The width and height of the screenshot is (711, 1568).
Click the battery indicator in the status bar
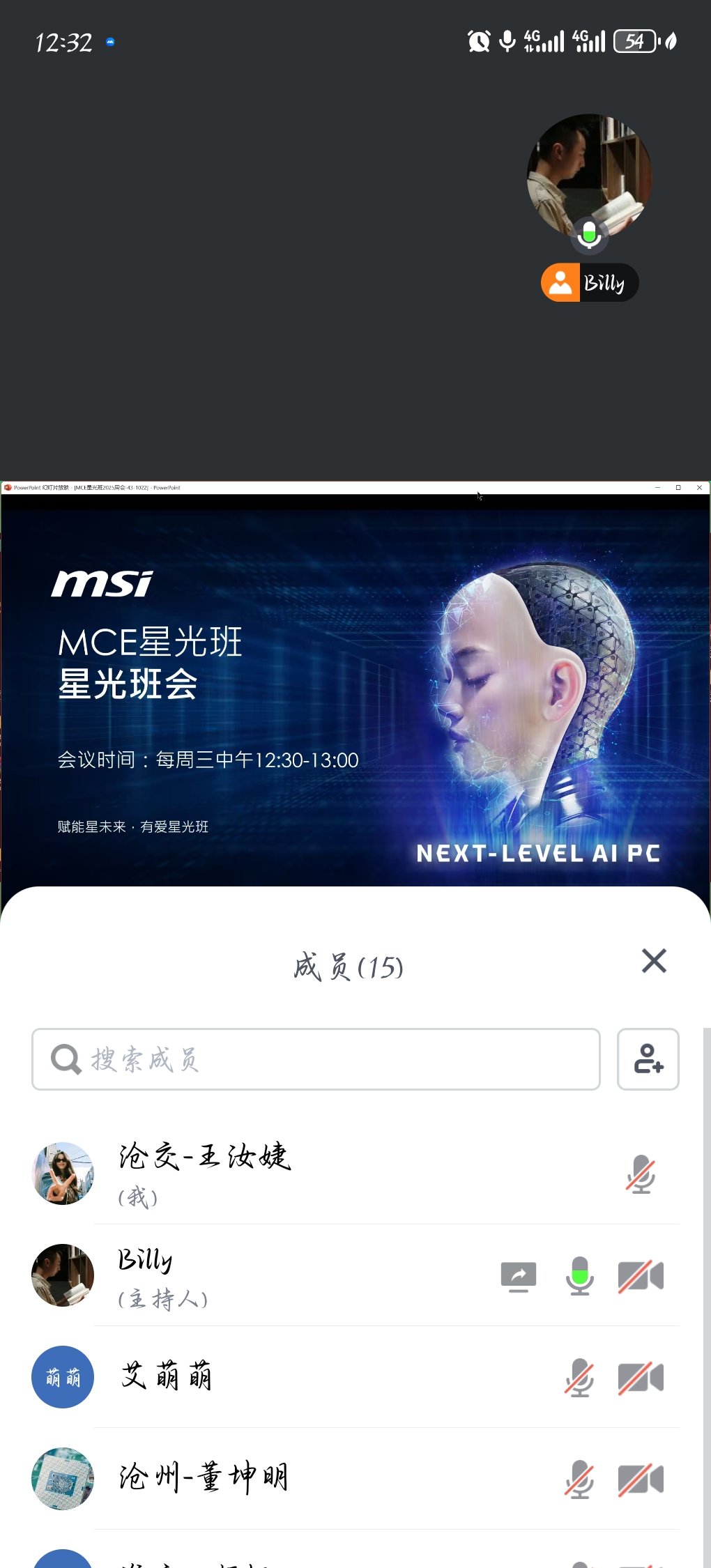(x=633, y=40)
